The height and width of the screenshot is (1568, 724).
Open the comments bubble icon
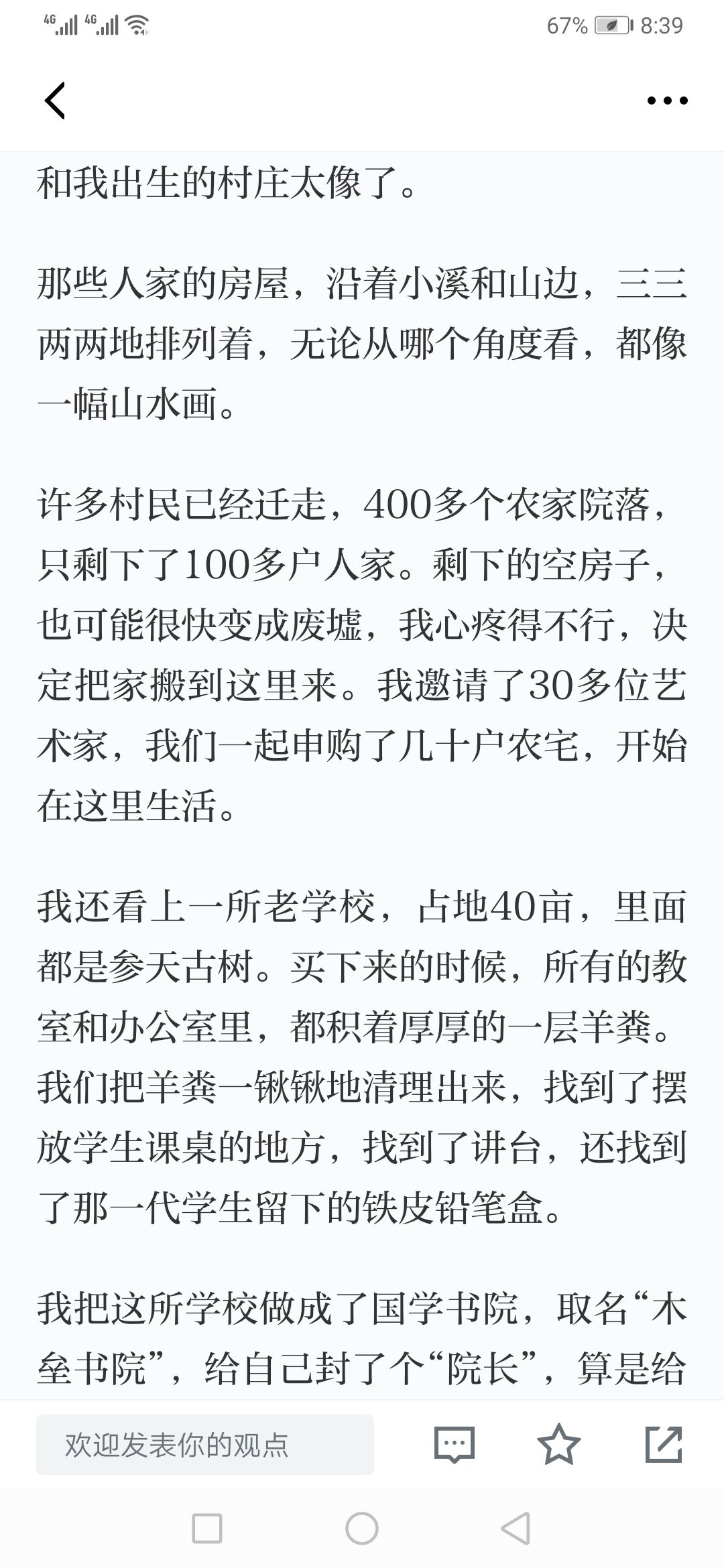click(x=455, y=1444)
